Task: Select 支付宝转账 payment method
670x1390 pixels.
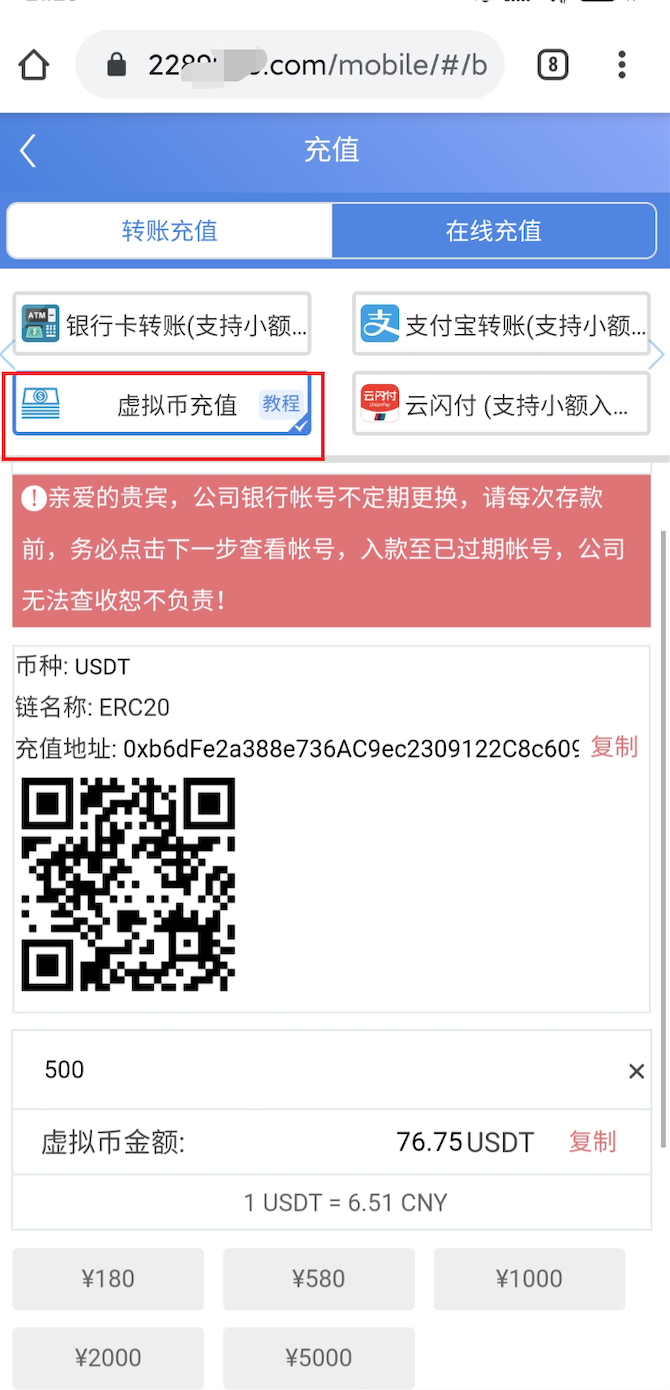Action: [501, 324]
